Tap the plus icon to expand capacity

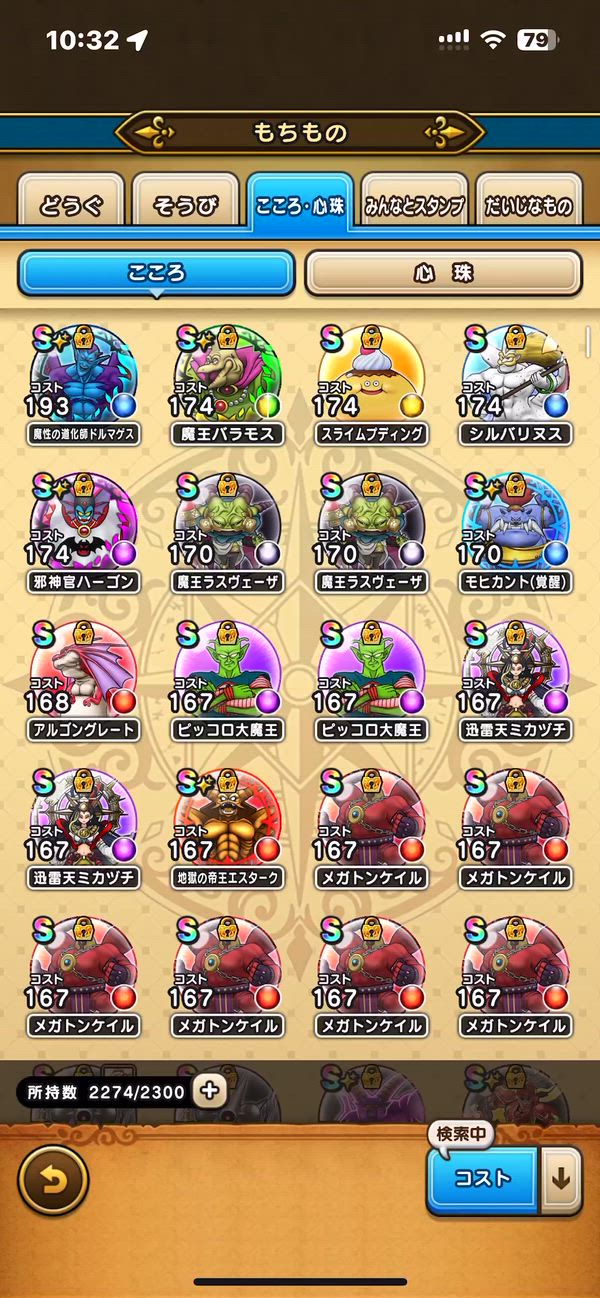coord(209,1091)
